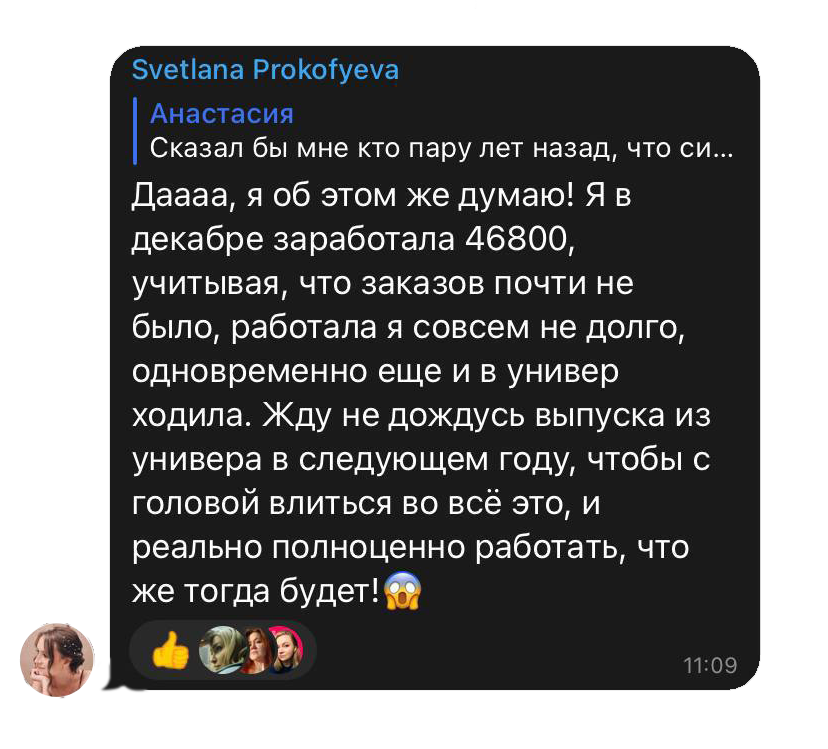The width and height of the screenshot is (828, 749).
Task: Open Svetlana Prokofyeva's profile name
Action: [265, 70]
